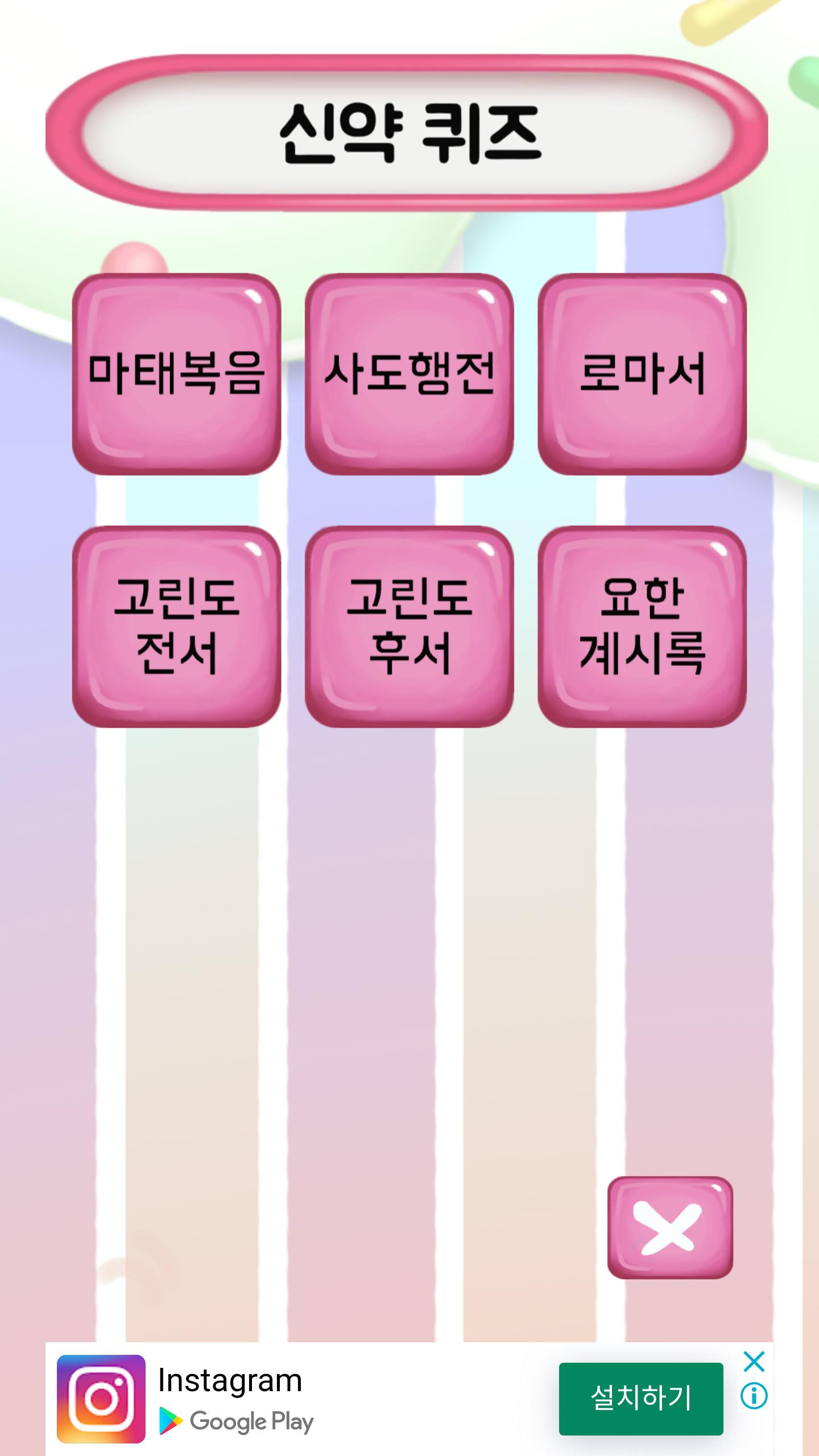Open the ad info icon
Viewport: 819px width, 1456px height.
tap(754, 1396)
